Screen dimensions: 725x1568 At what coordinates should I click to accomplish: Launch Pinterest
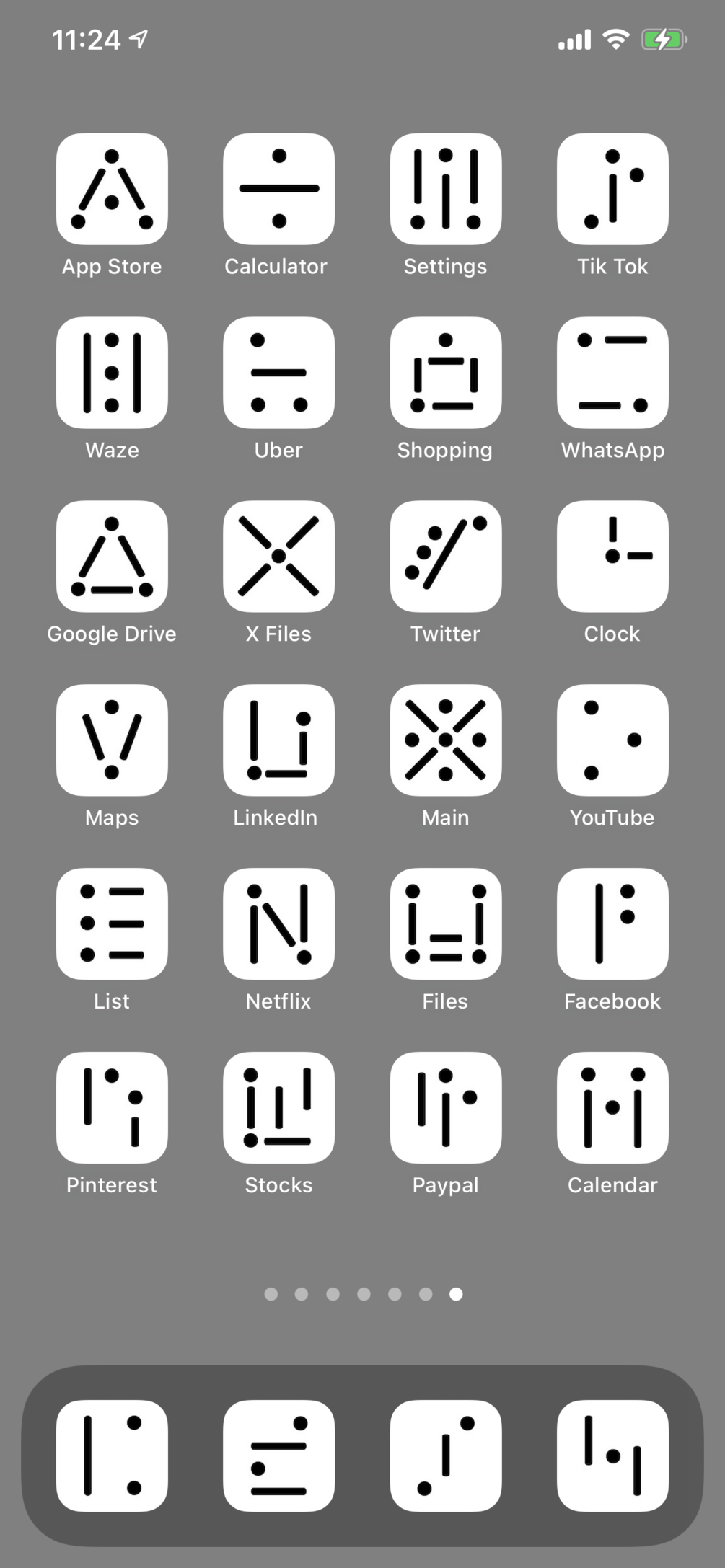(112, 1108)
